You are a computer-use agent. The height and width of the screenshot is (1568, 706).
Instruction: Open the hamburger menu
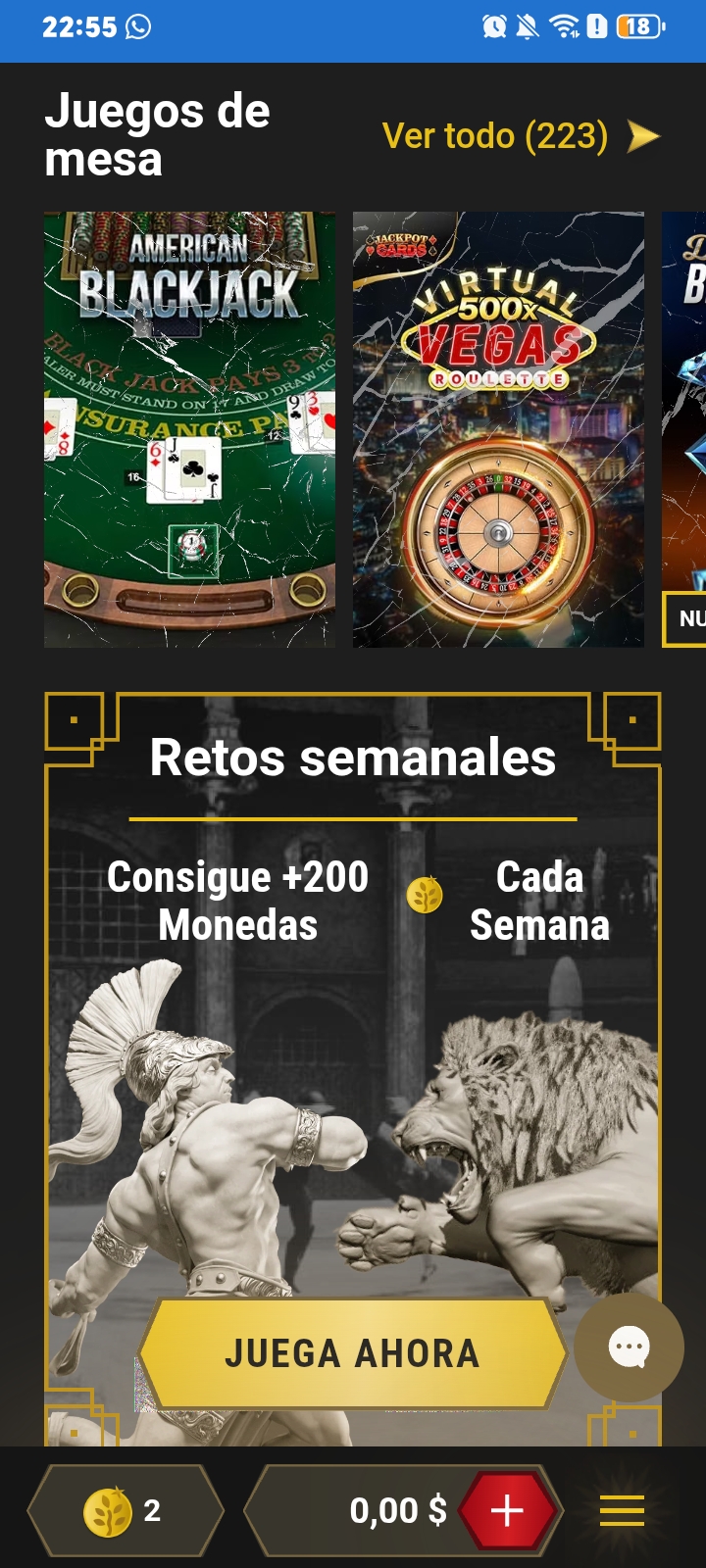[622, 1511]
